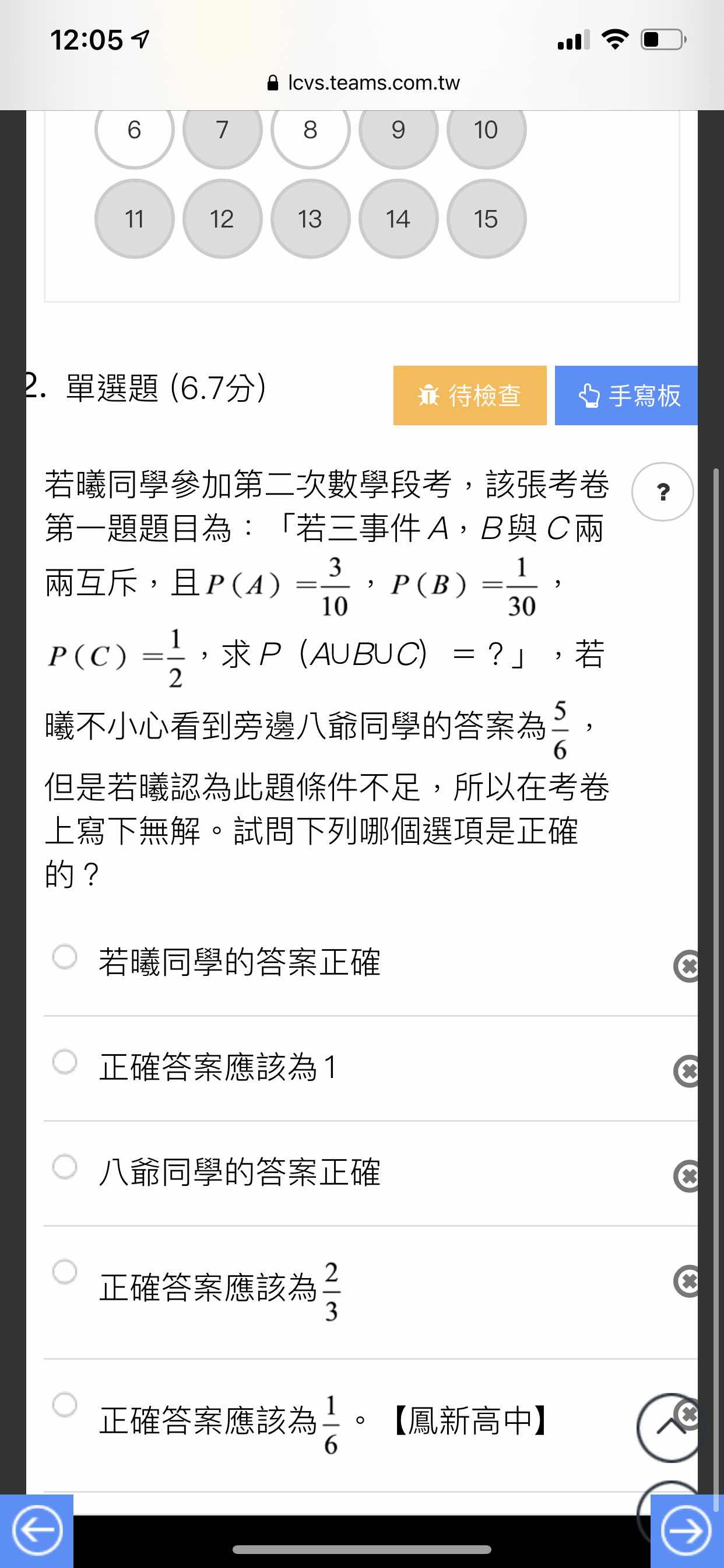The width and height of the screenshot is (724, 1568).
Task: Cross out the option 正確答案應該為 1
Action: pyautogui.click(x=687, y=1072)
